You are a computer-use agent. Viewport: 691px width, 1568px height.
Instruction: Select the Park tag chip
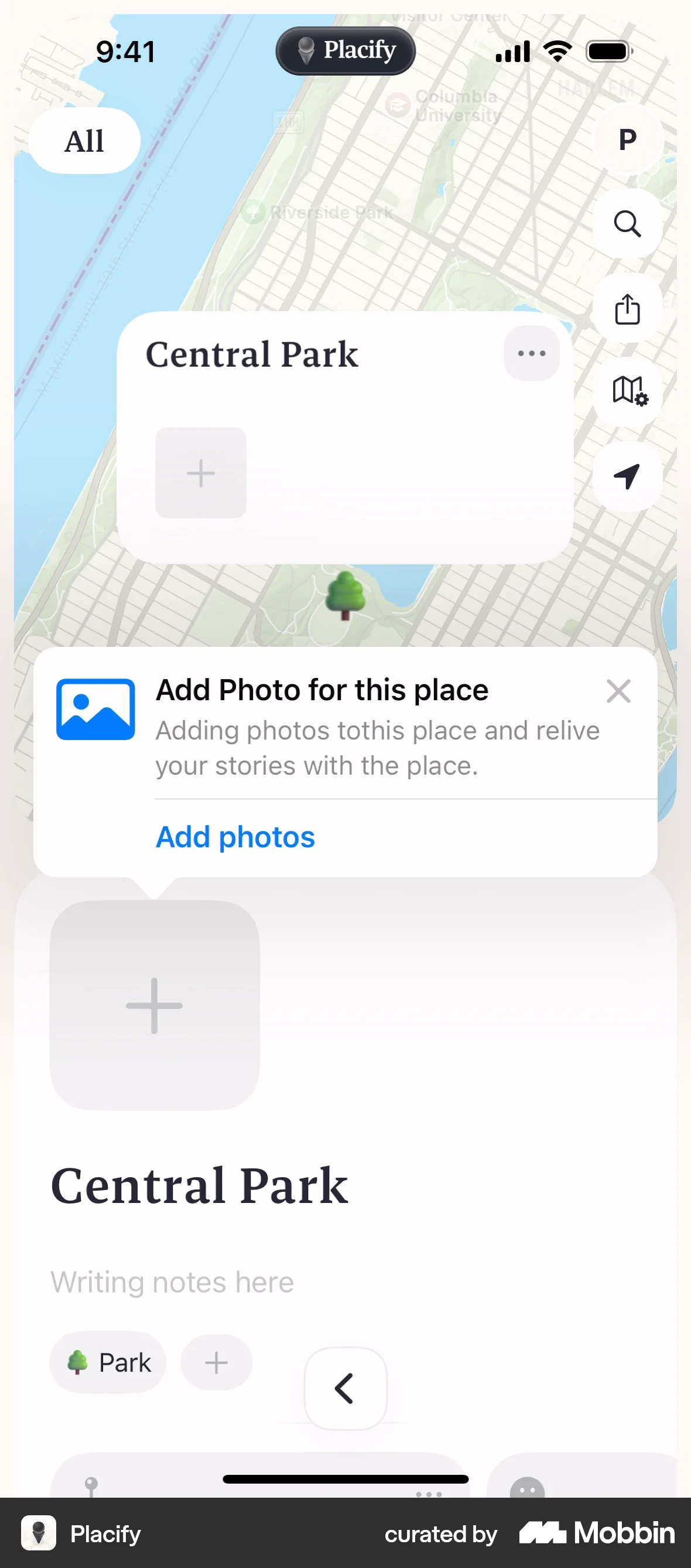click(108, 1362)
